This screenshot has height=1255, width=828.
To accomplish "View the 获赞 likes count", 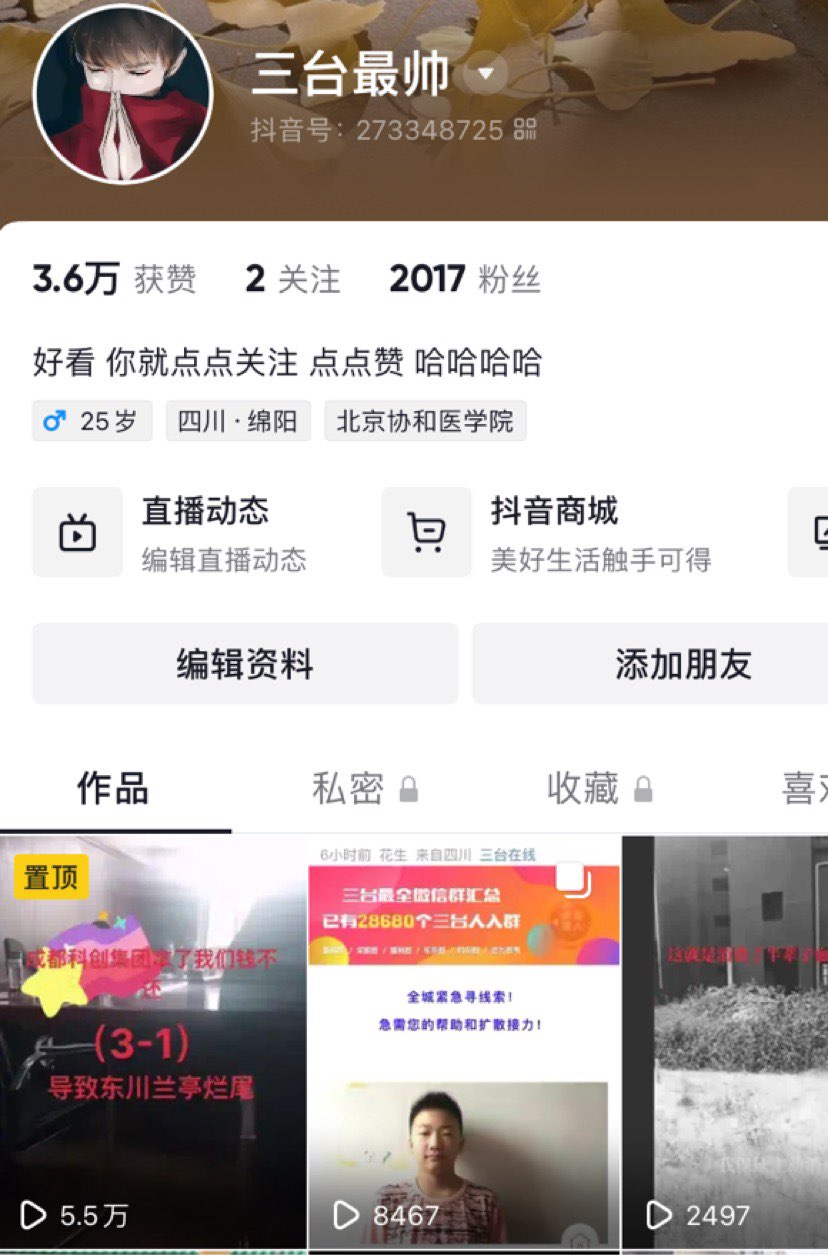I will point(113,279).
